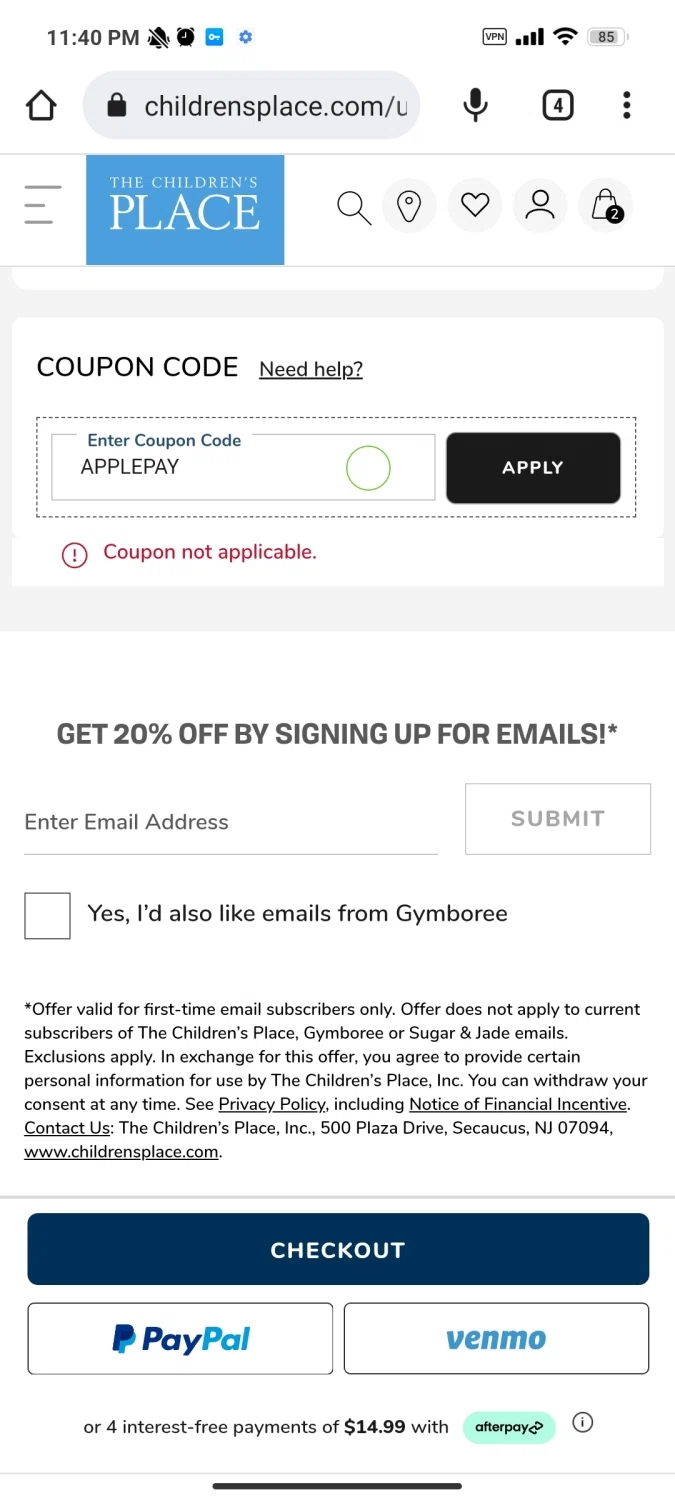Open the store locator pin
Viewport: 675px width, 1500px height.
click(409, 206)
